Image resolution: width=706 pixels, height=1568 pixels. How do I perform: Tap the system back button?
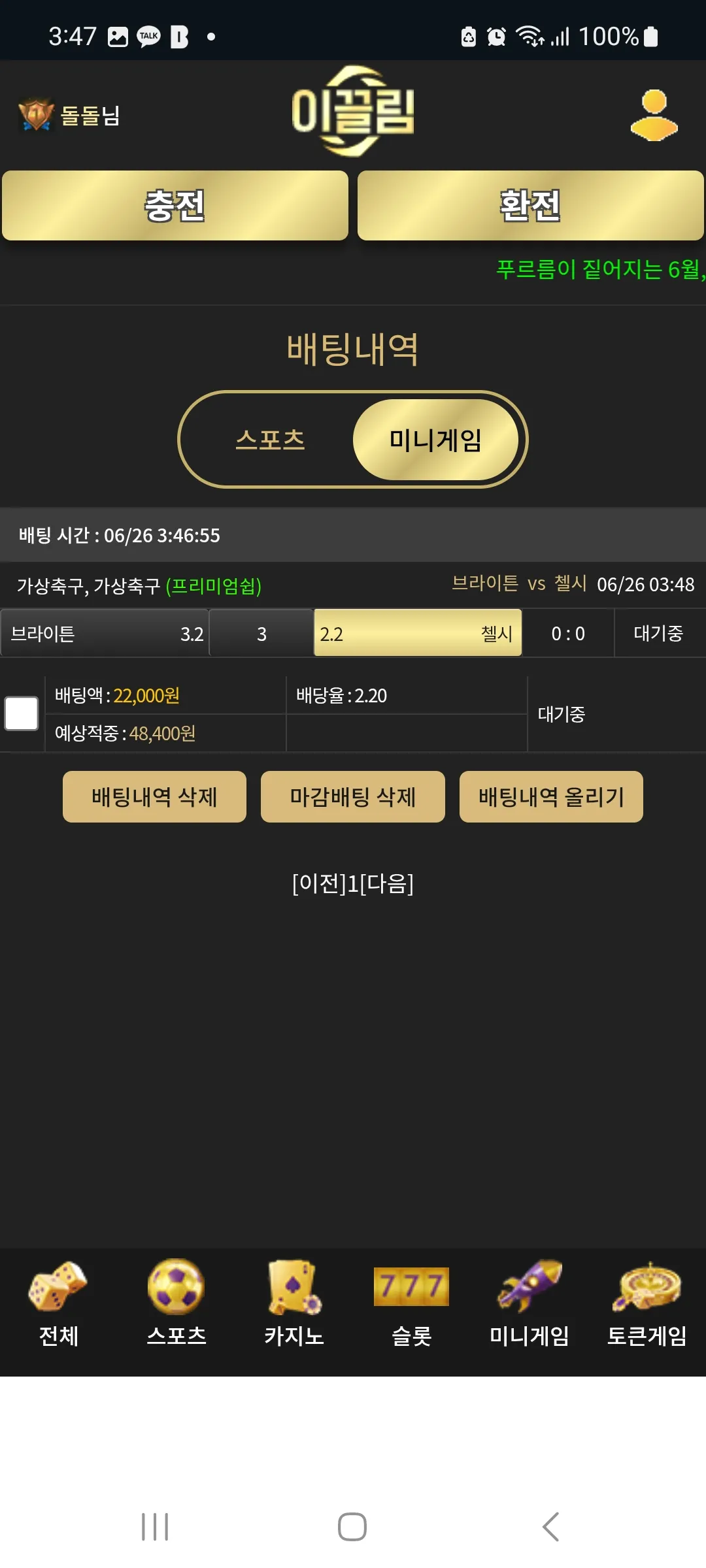tap(550, 1527)
